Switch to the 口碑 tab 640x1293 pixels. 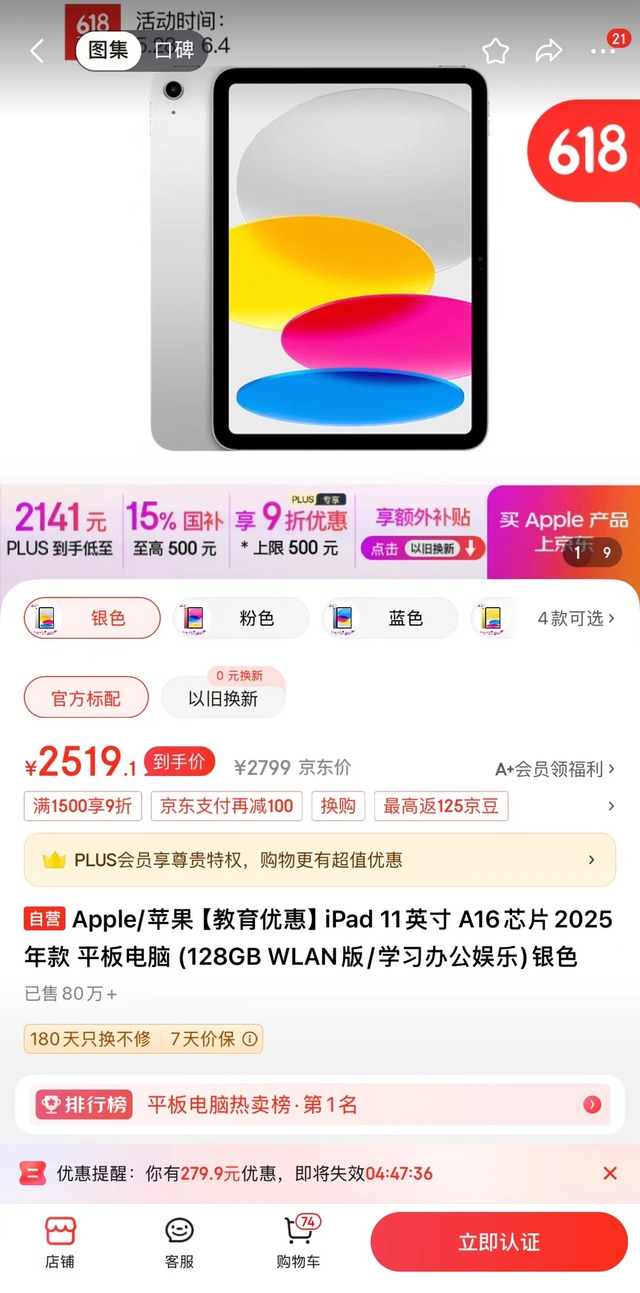[x=174, y=50]
